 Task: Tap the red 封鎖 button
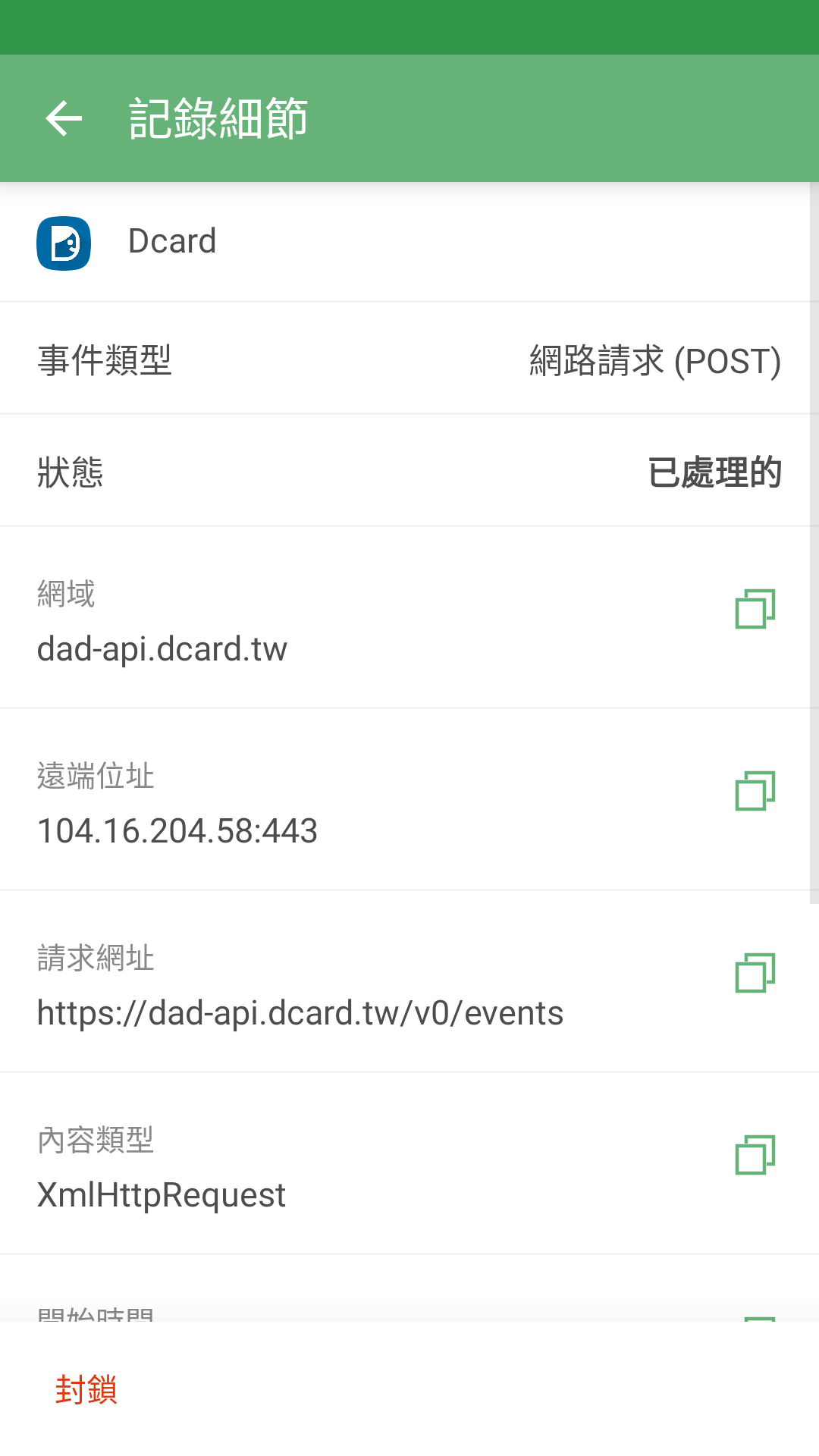86,1389
